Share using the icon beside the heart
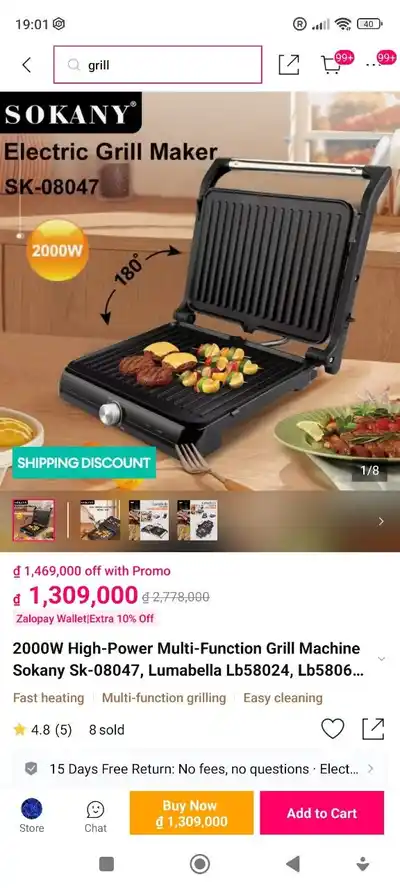 (x=373, y=729)
